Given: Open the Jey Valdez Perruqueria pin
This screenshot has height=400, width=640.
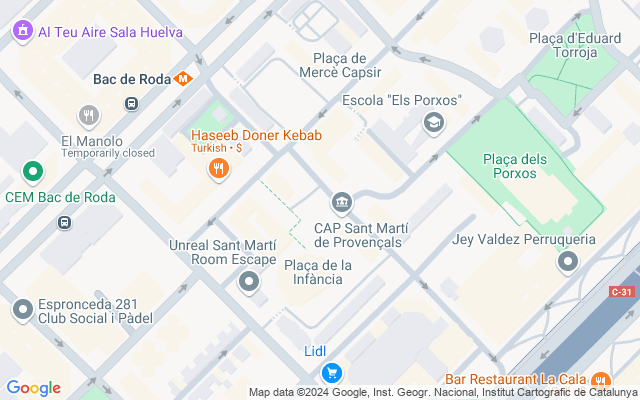Looking at the screenshot, I should (568, 262).
